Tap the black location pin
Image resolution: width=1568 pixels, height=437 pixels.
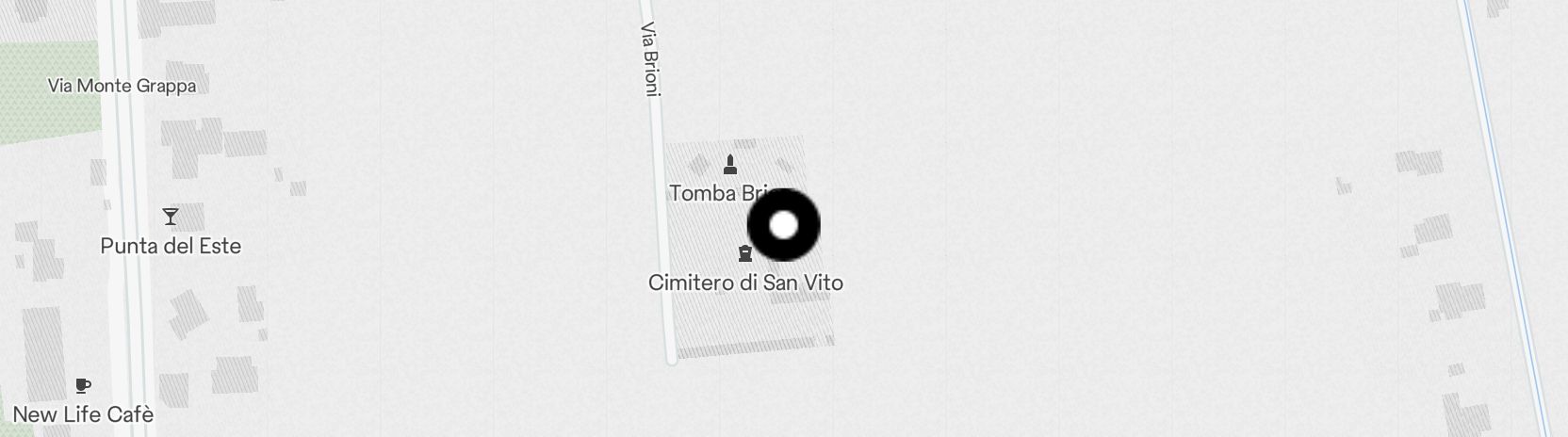coord(784,225)
